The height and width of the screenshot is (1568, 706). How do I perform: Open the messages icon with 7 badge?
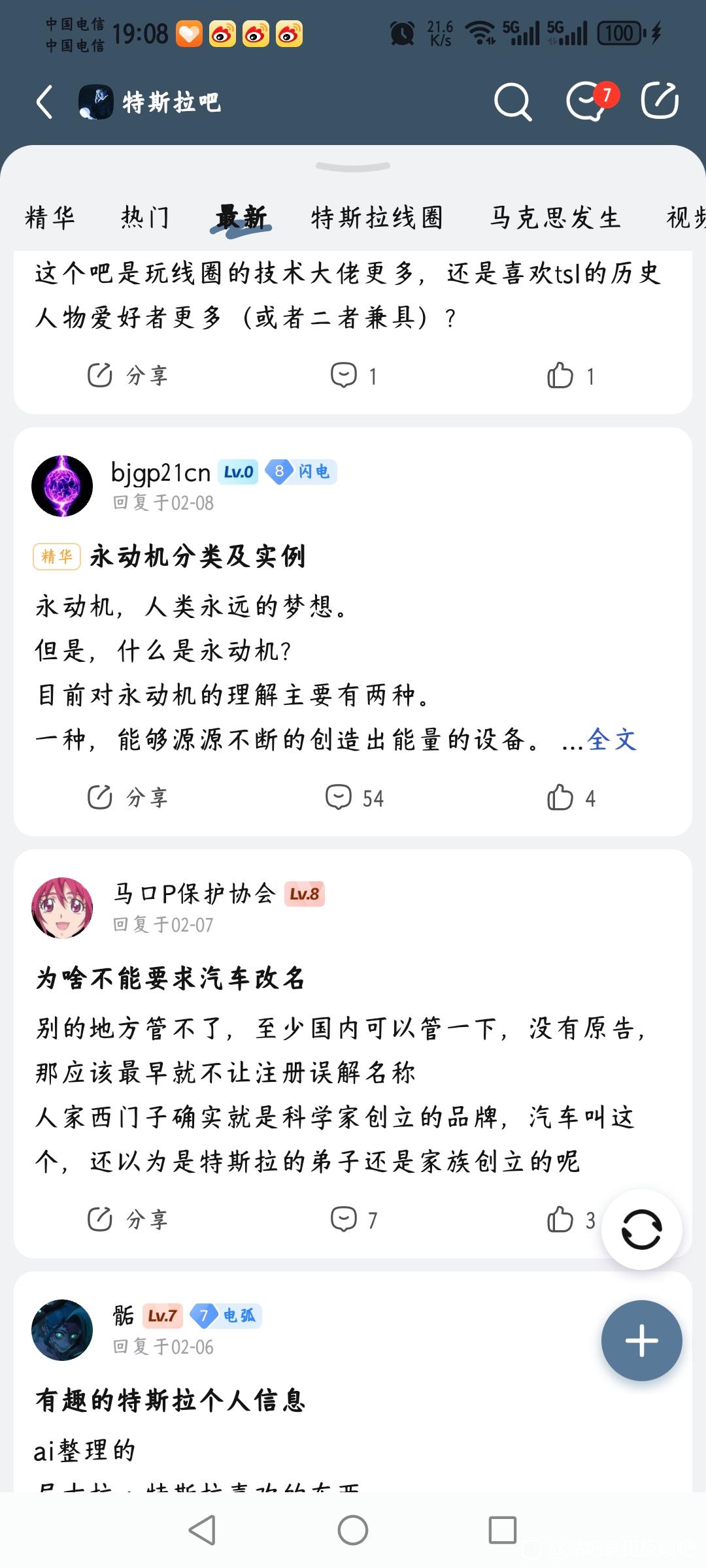[x=588, y=102]
